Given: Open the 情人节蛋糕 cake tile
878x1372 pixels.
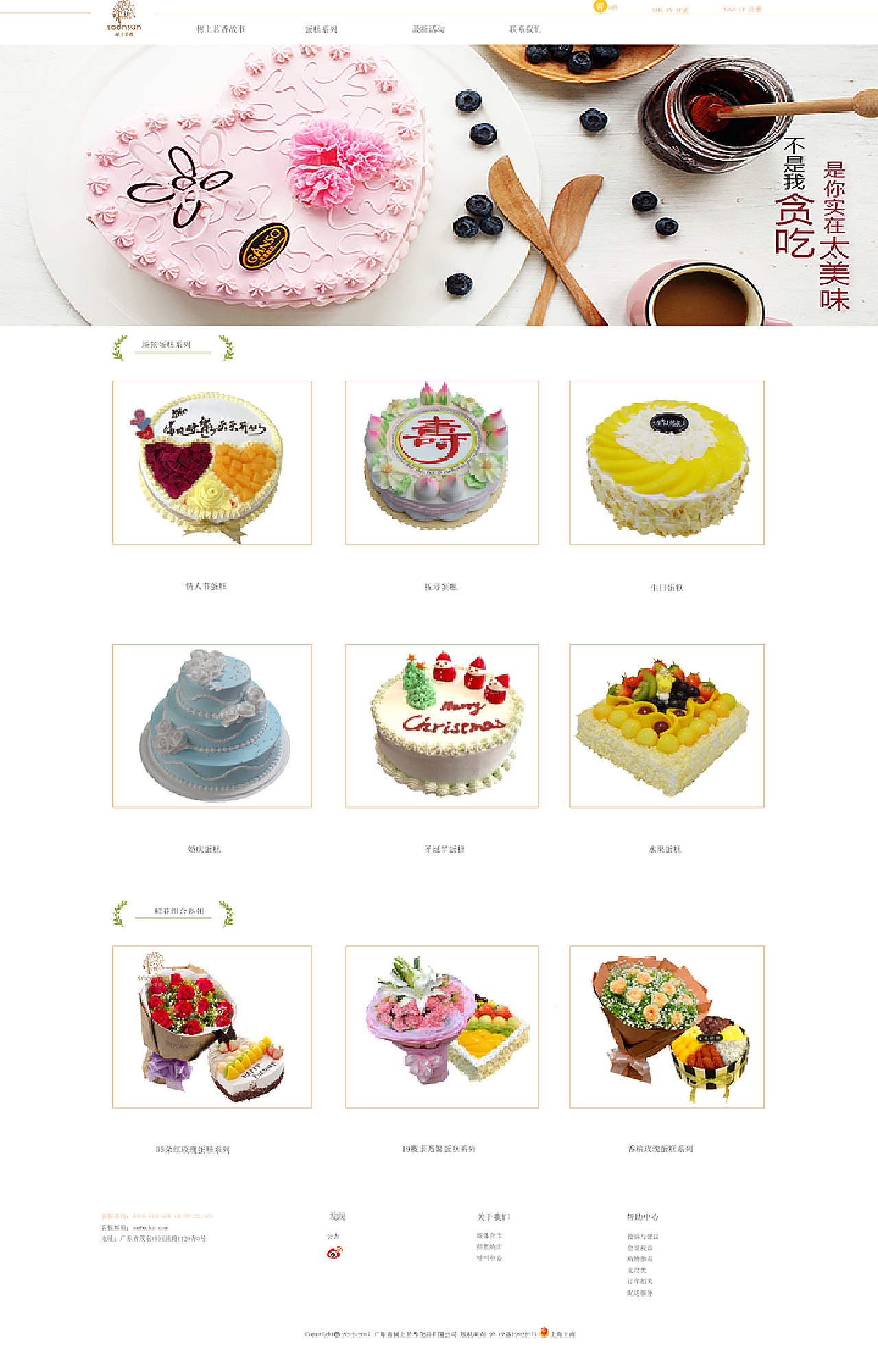Looking at the screenshot, I should [212, 463].
